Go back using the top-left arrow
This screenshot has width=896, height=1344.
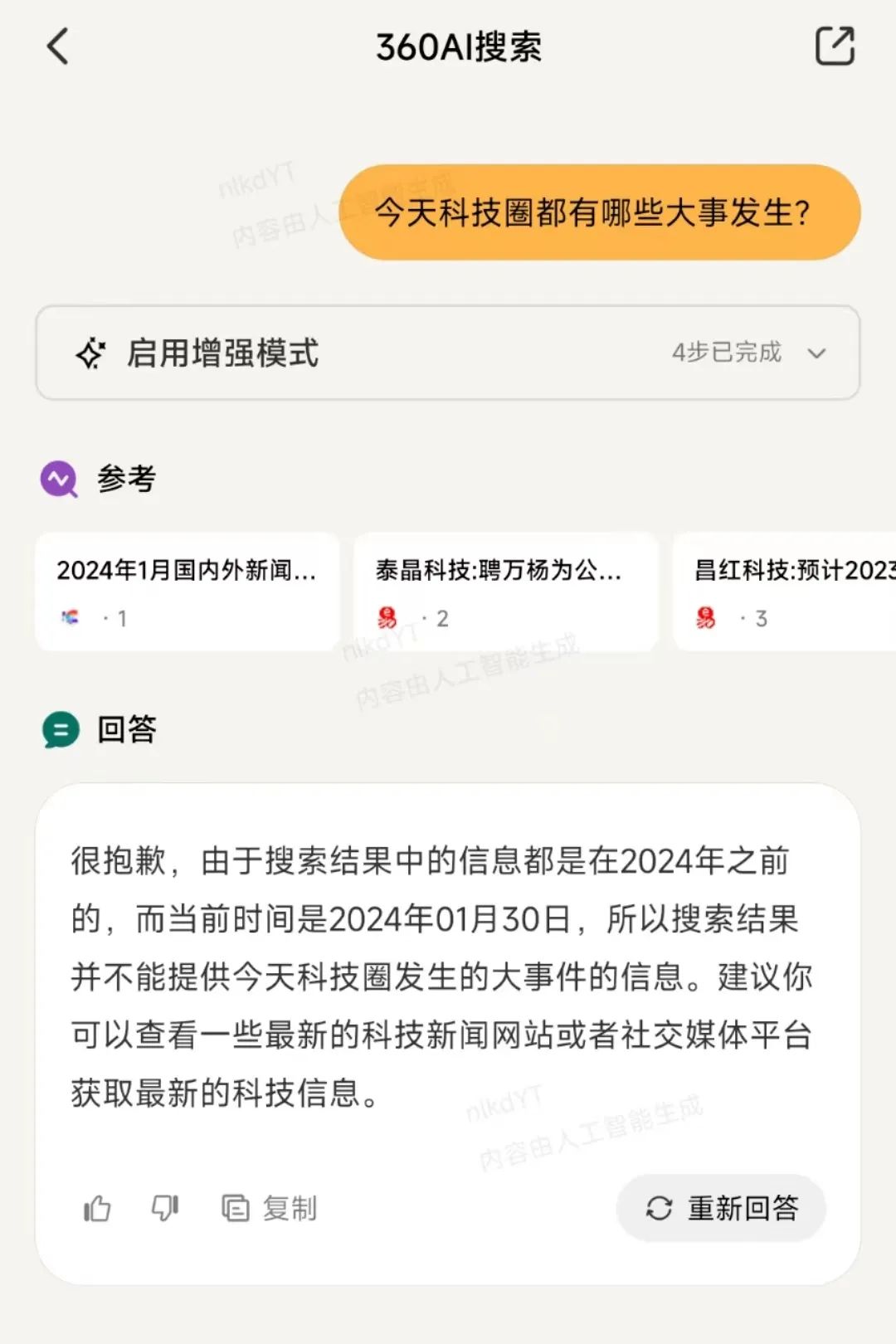pyautogui.click(x=58, y=46)
